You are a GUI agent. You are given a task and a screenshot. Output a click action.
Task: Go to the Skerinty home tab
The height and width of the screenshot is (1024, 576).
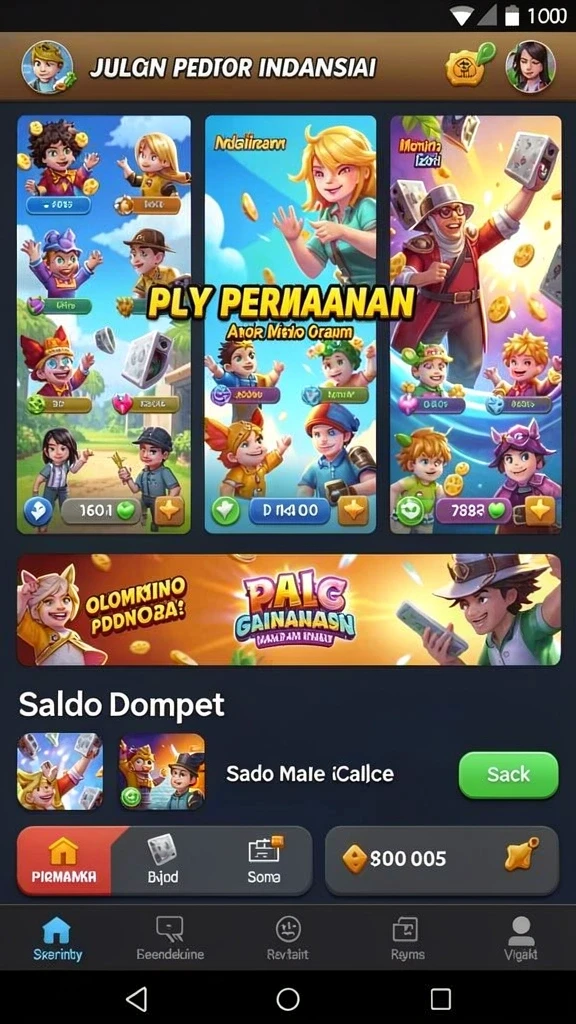[57, 938]
